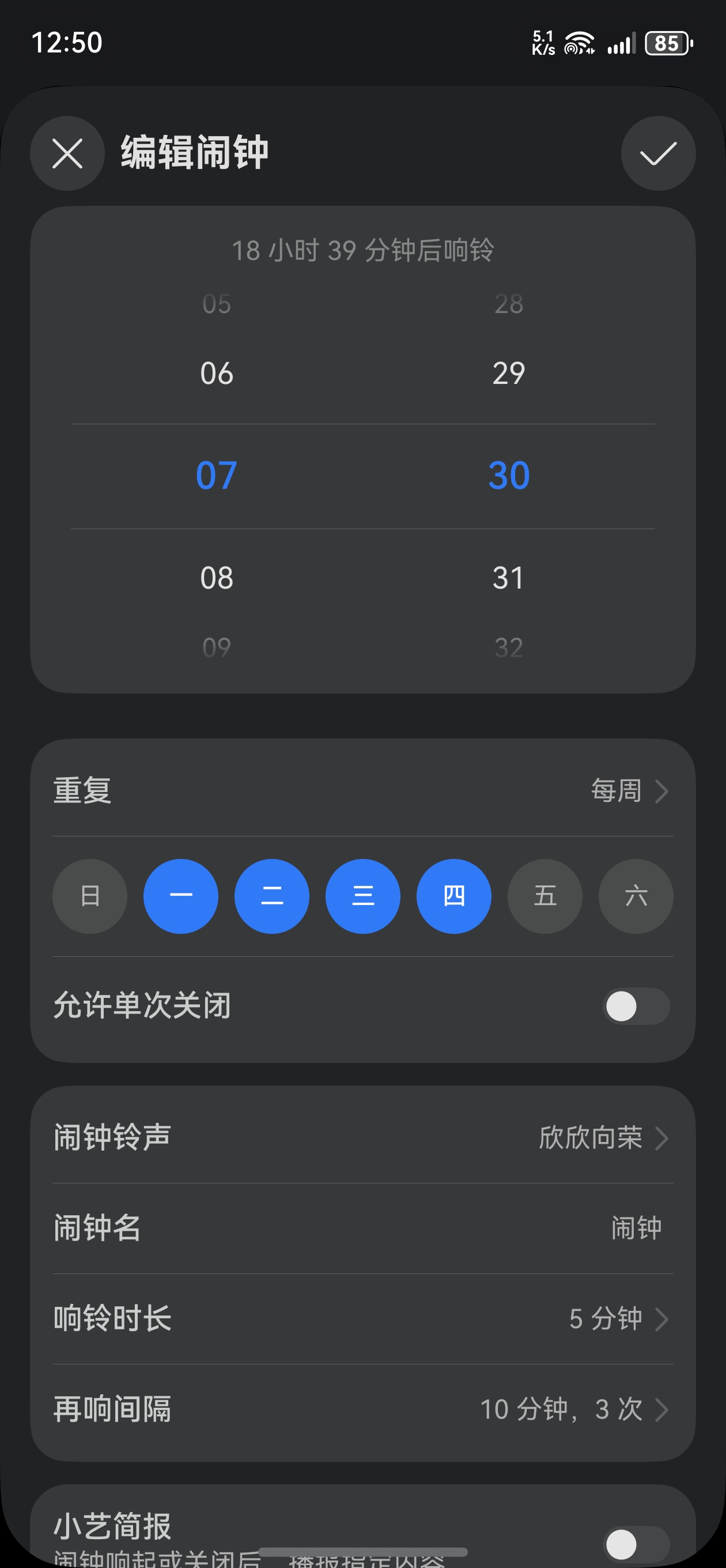Image resolution: width=726 pixels, height=1568 pixels.
Task: Deselect Thursday (四) repeat circle
Action: (453, 896)
